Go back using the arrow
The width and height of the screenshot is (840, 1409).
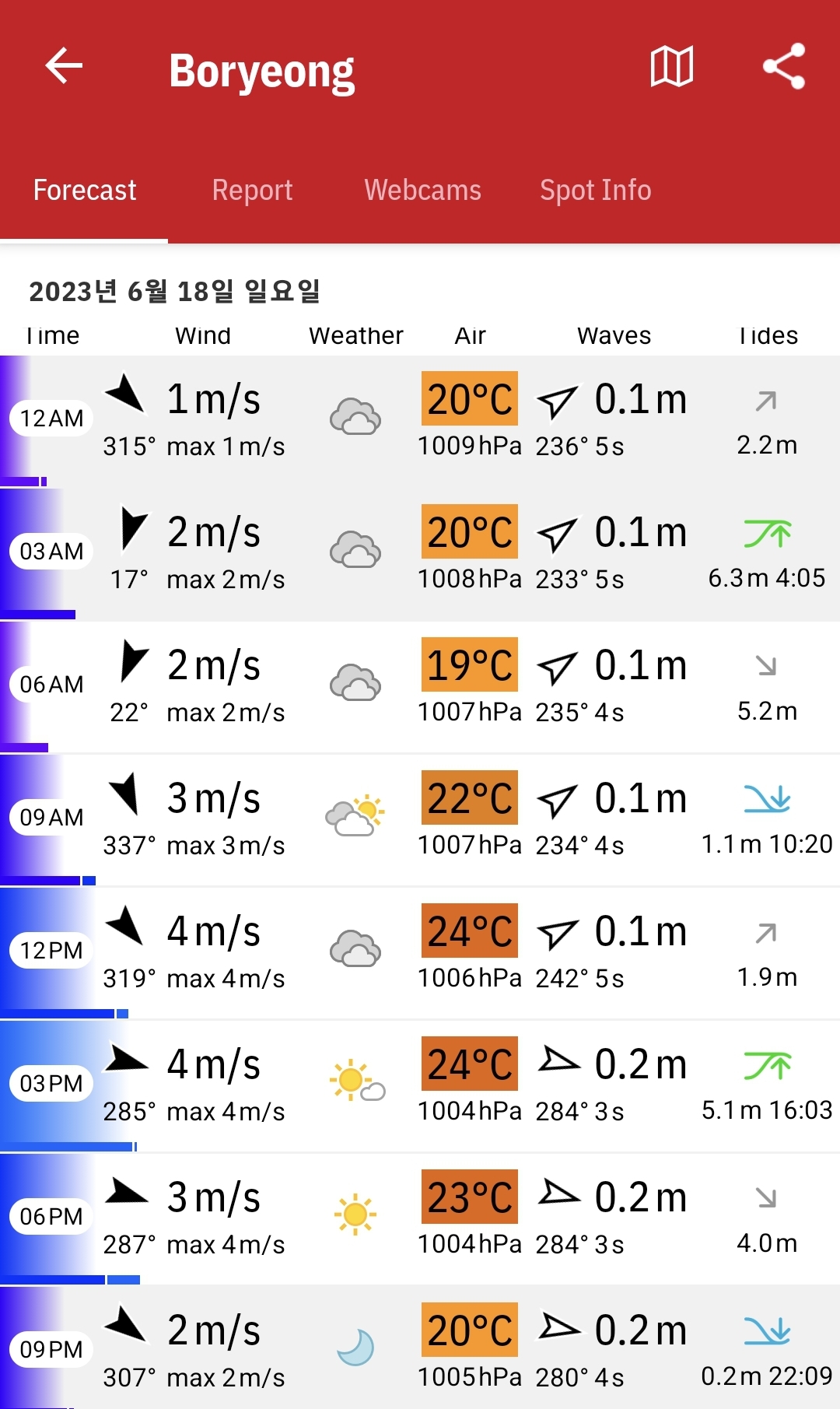tap(64, 65)
